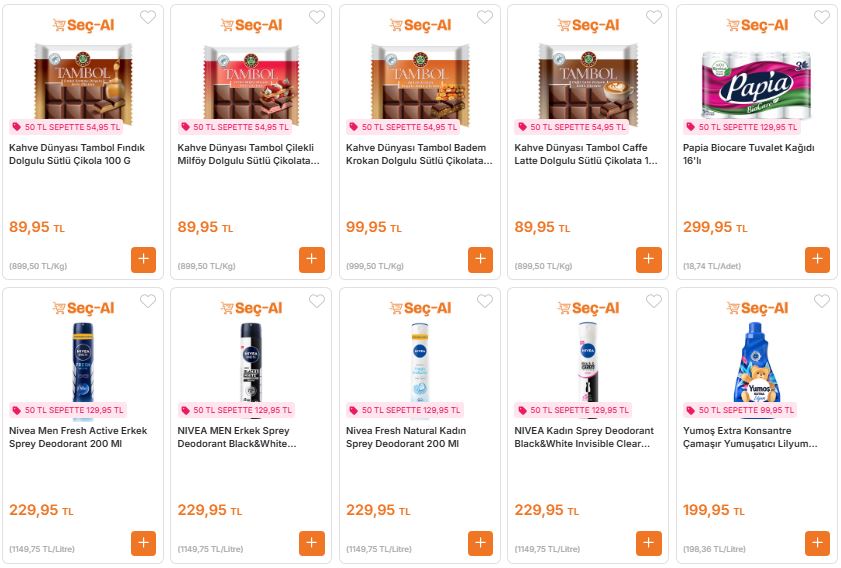The height and width of the screenshot is (568, 841).
Task: Add NIVEA MEN Black&White deodorant to cart
Action: pos(312,543)
